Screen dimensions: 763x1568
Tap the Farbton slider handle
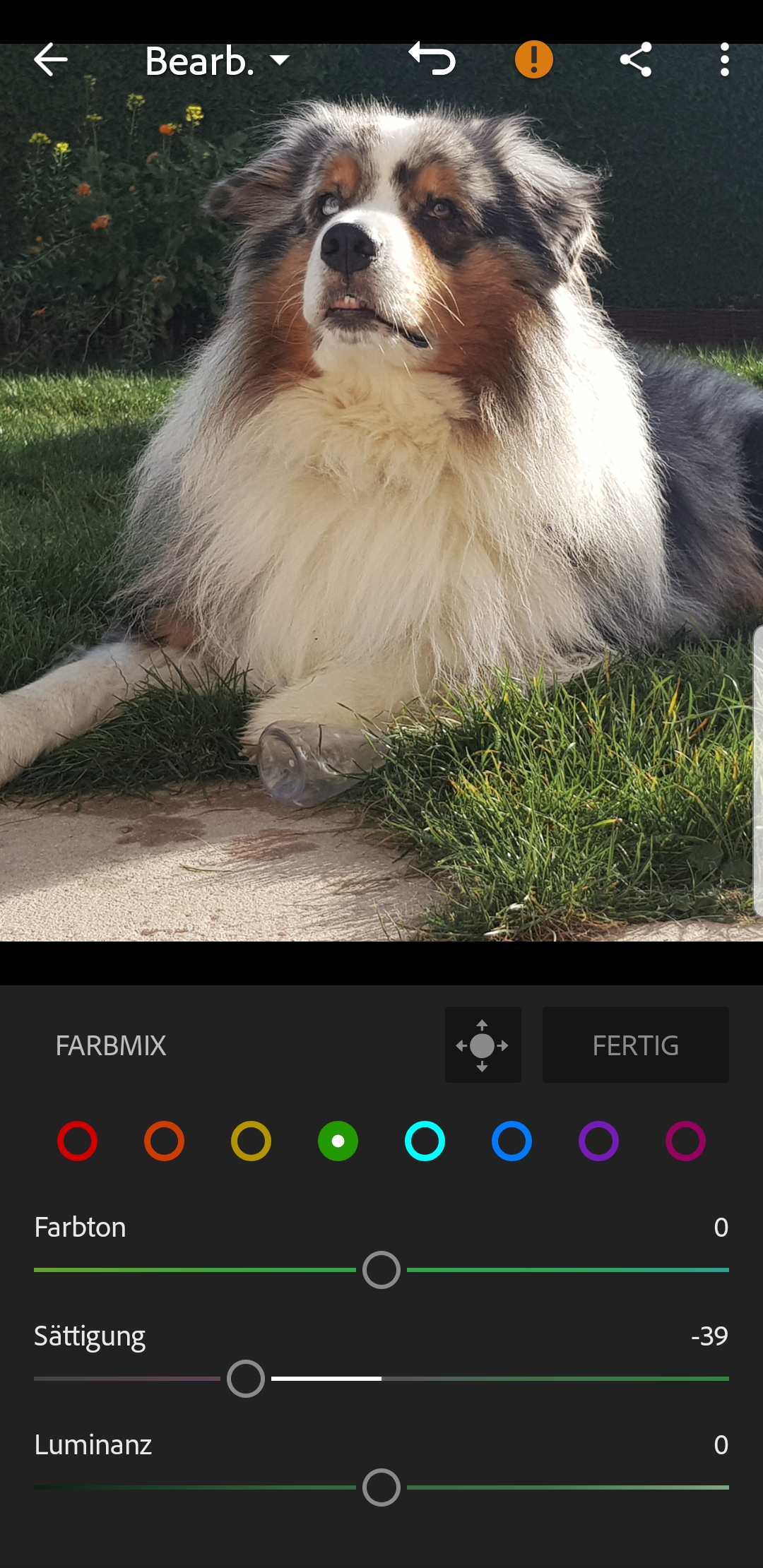pyautogui.click(x=381, y=1270)
